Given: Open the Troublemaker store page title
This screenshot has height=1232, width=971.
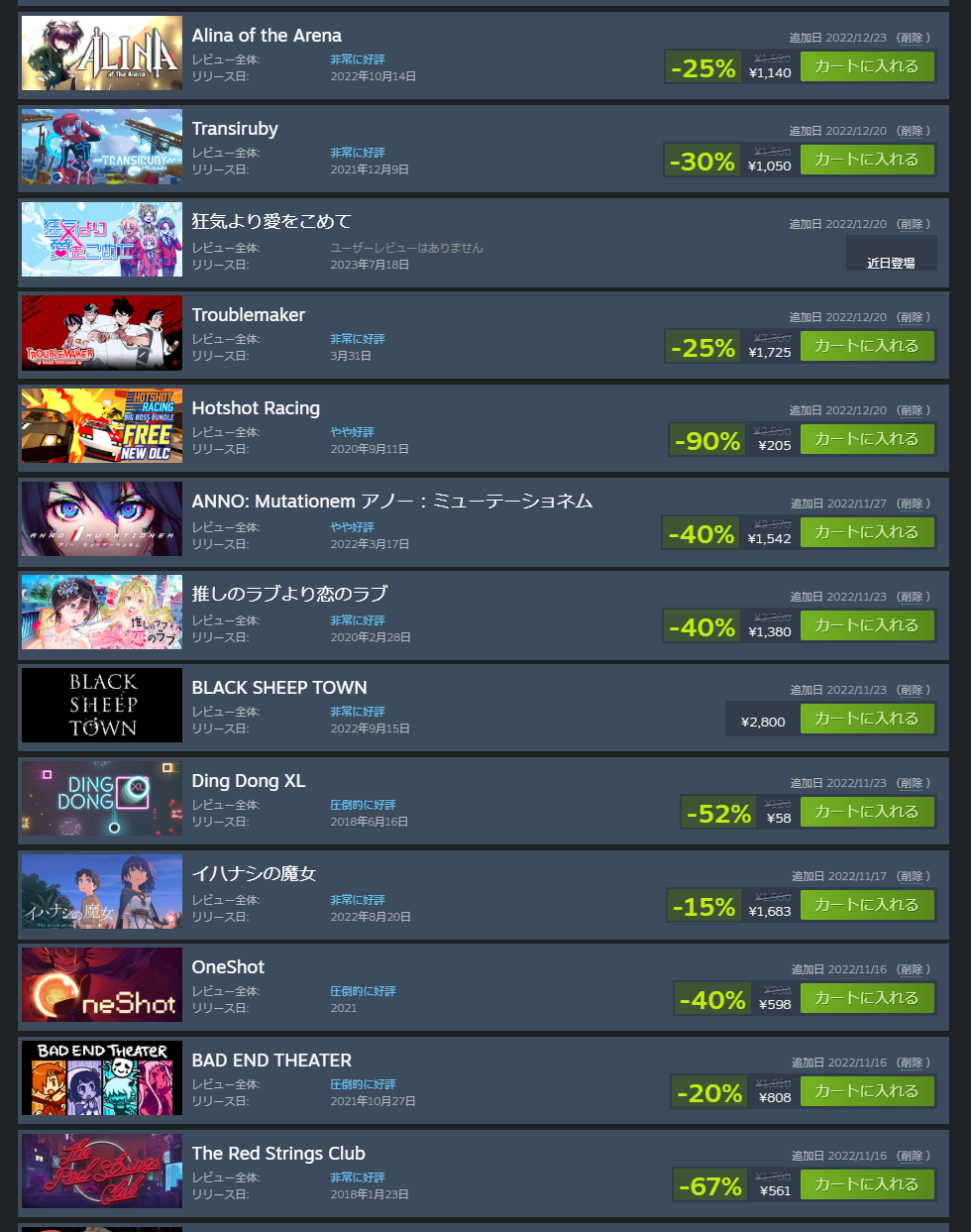Looking at the screenshot, I should 248,315.
